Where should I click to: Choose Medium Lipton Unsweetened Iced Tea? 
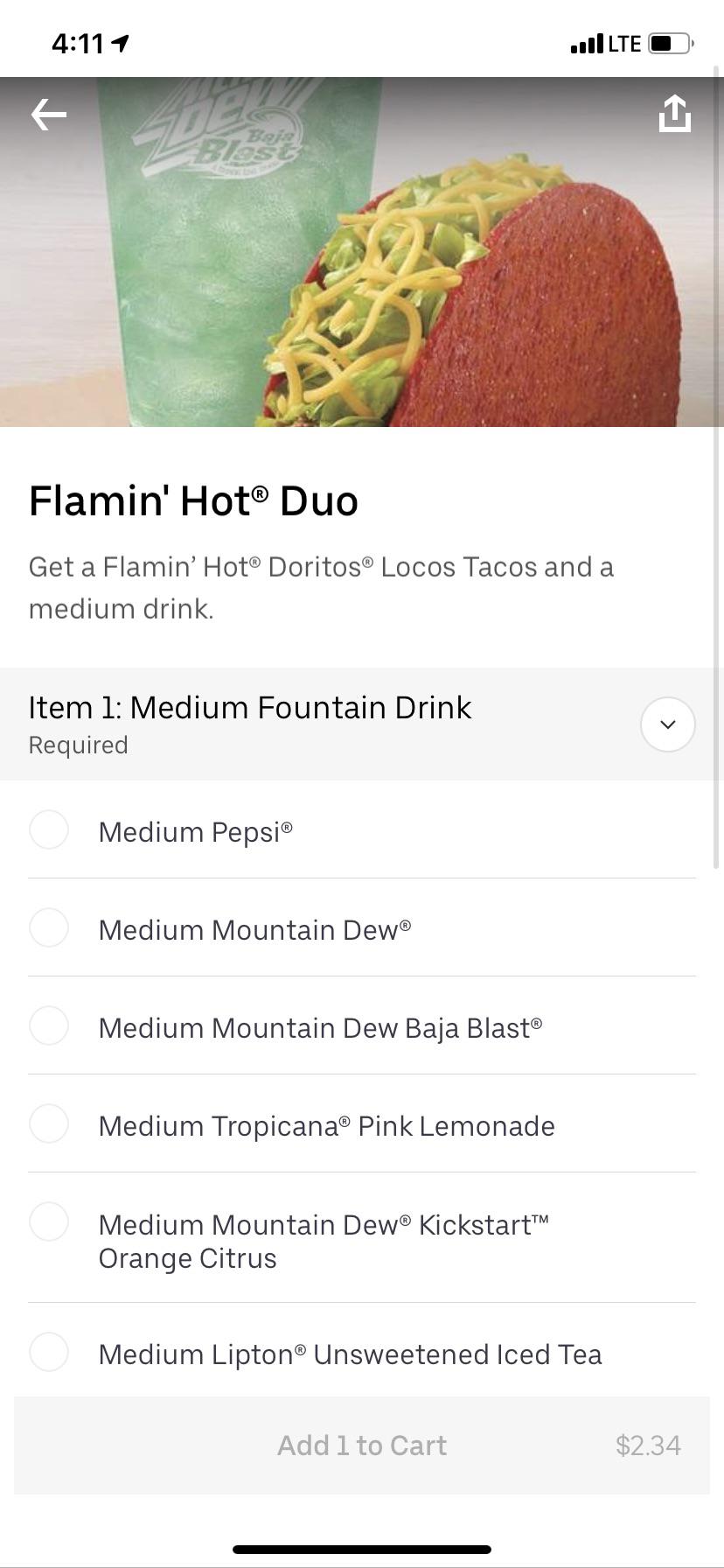coord(49,1352)
